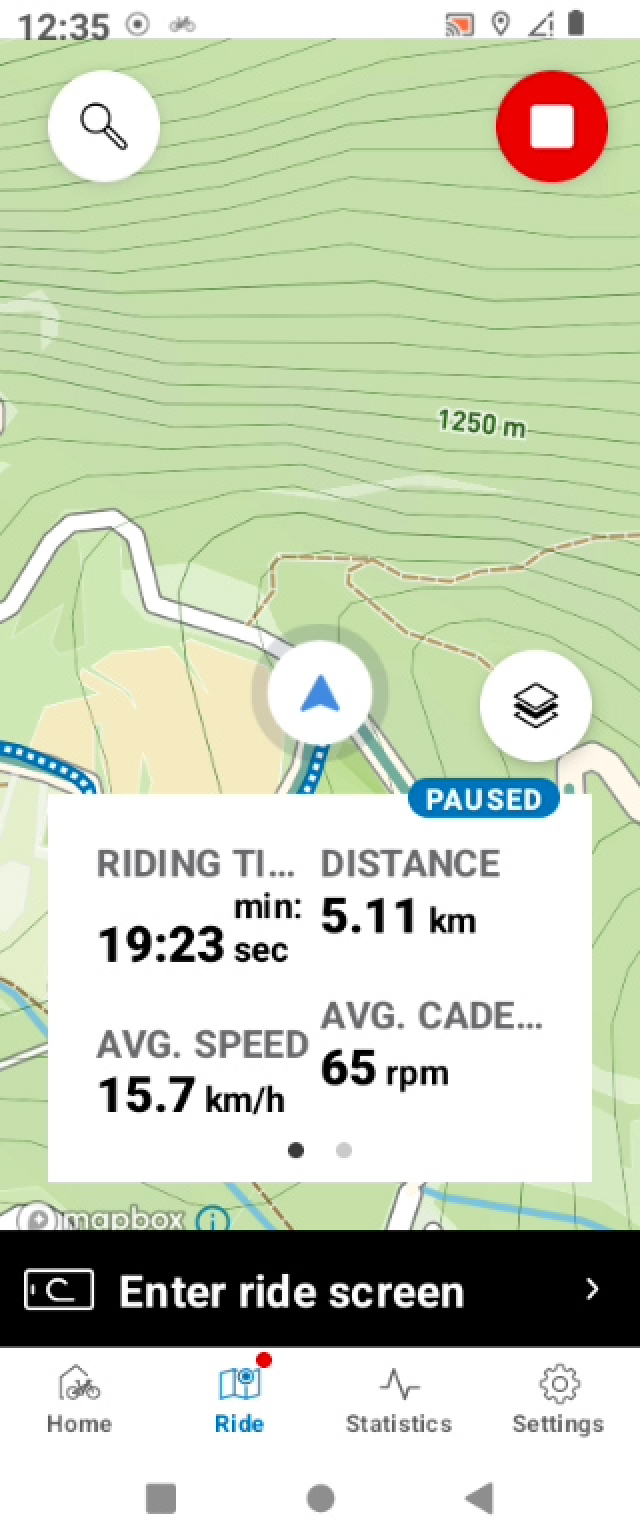This screenshot has width=640, height=1536.
Task: Open the Settings tab
Action: [558, 1400]
